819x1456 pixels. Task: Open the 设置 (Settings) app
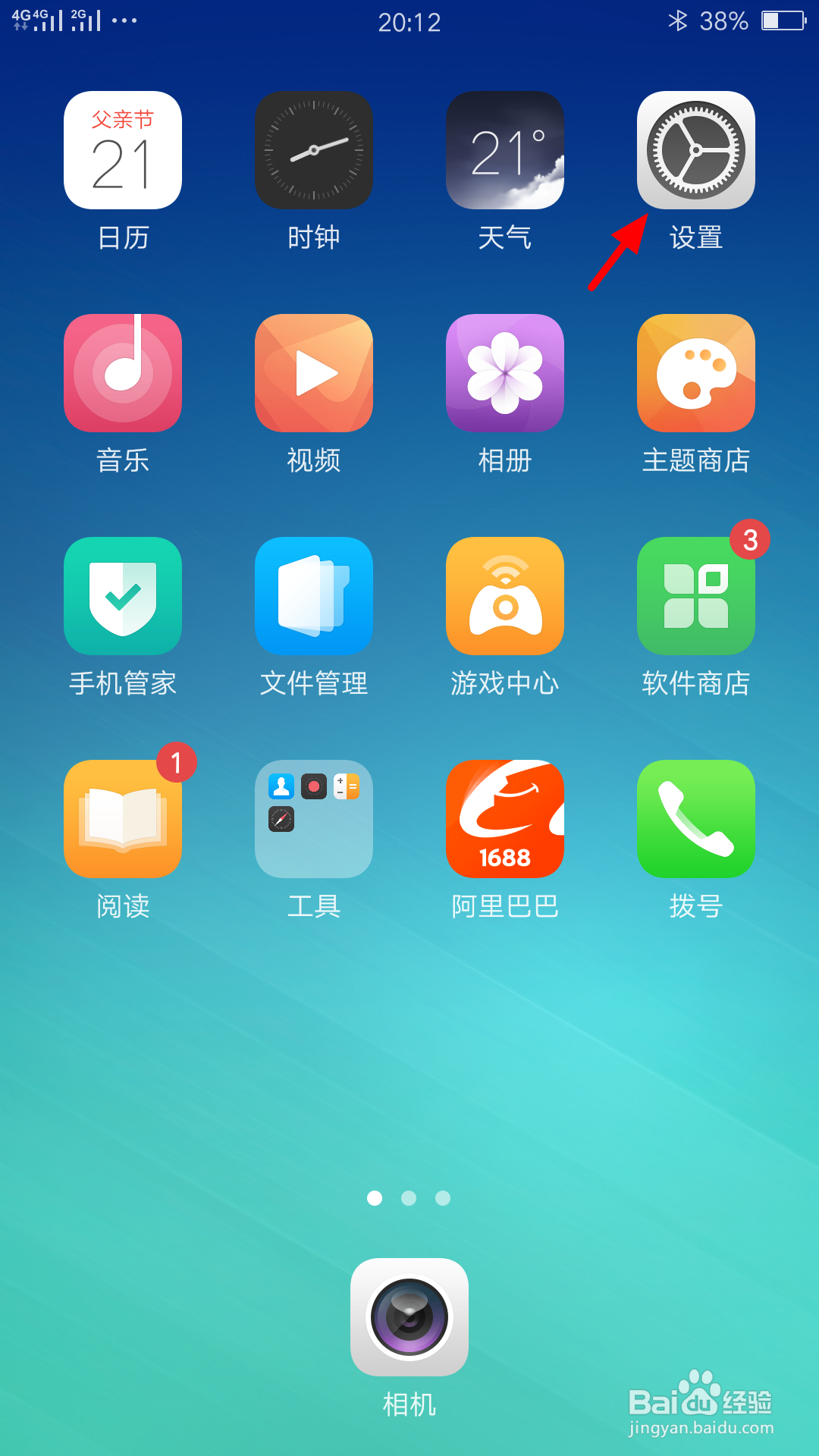695,149
